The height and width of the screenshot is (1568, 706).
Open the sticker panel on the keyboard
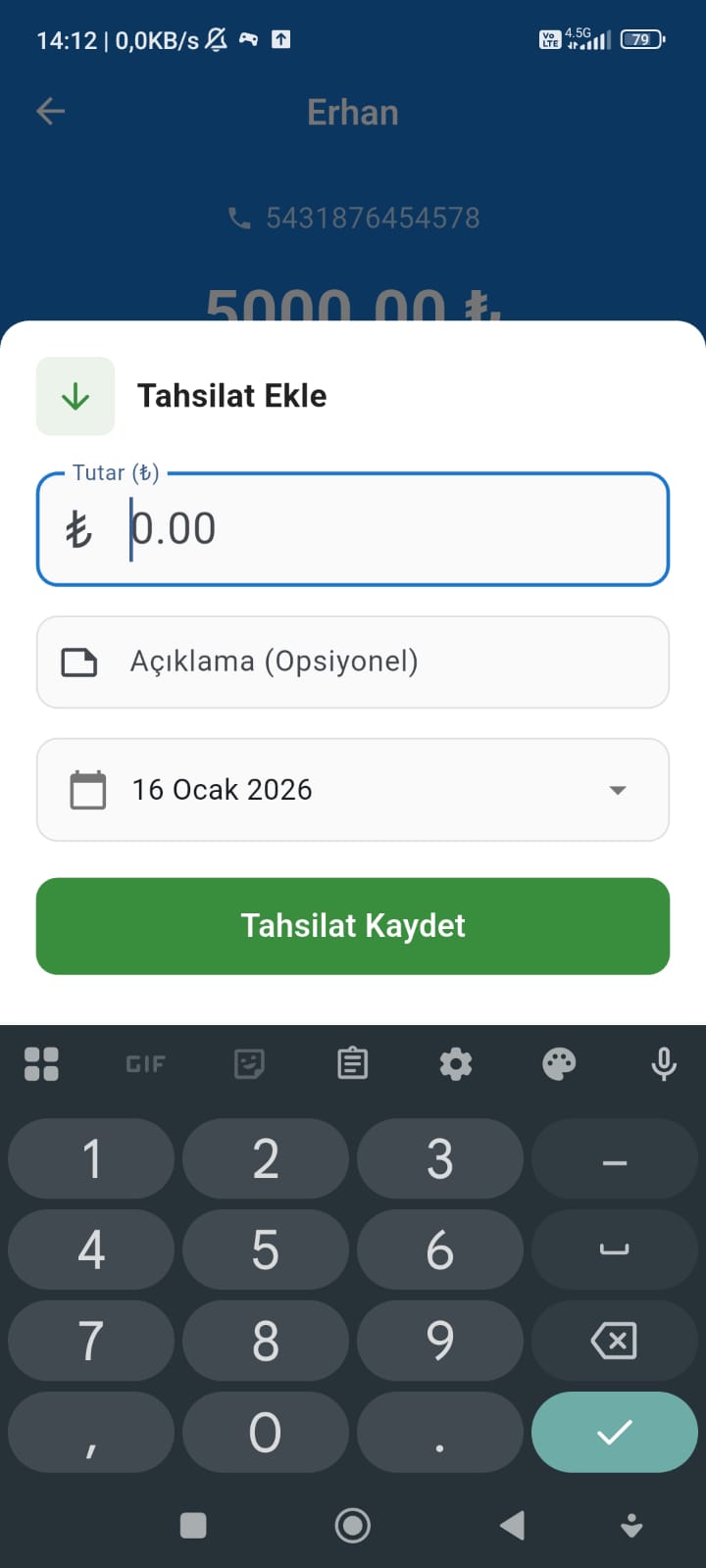(249, 1063)
